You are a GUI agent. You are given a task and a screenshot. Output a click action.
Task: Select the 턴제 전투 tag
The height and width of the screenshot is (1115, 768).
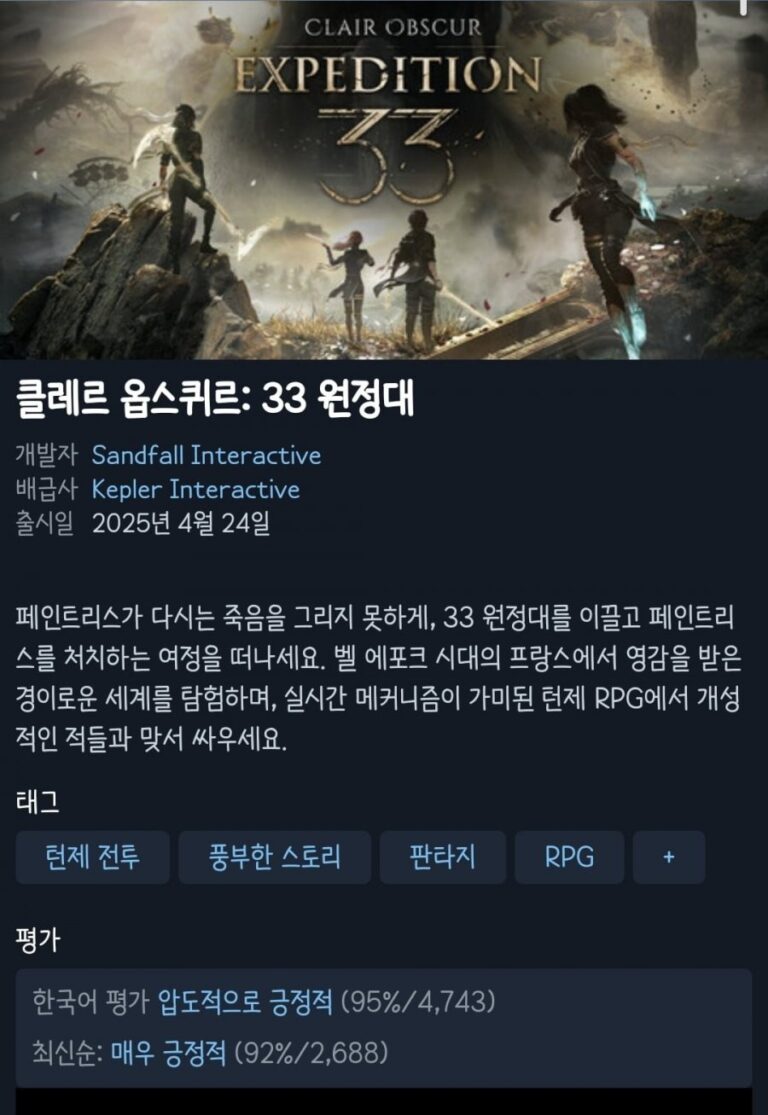pos(92,857)
